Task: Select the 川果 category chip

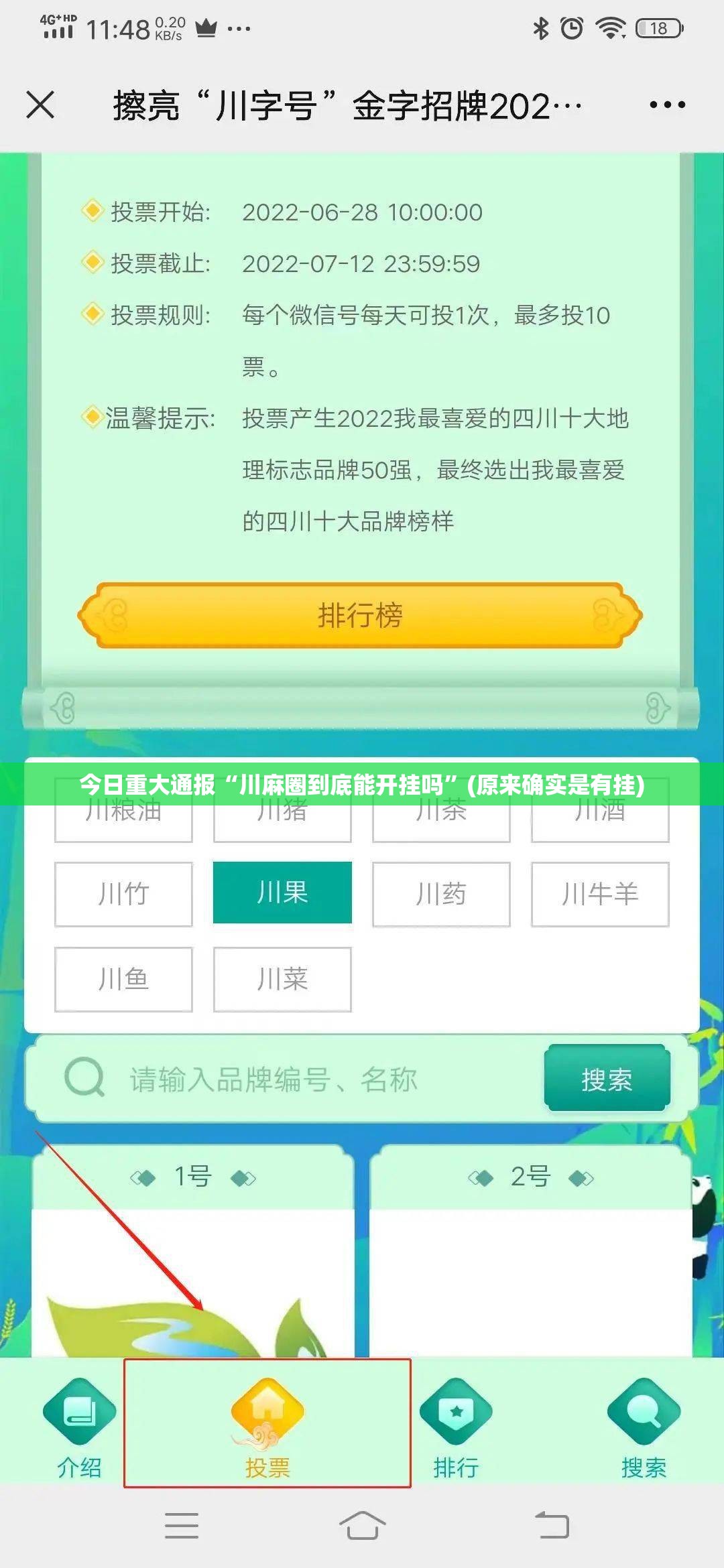Action: pos(282,893)
